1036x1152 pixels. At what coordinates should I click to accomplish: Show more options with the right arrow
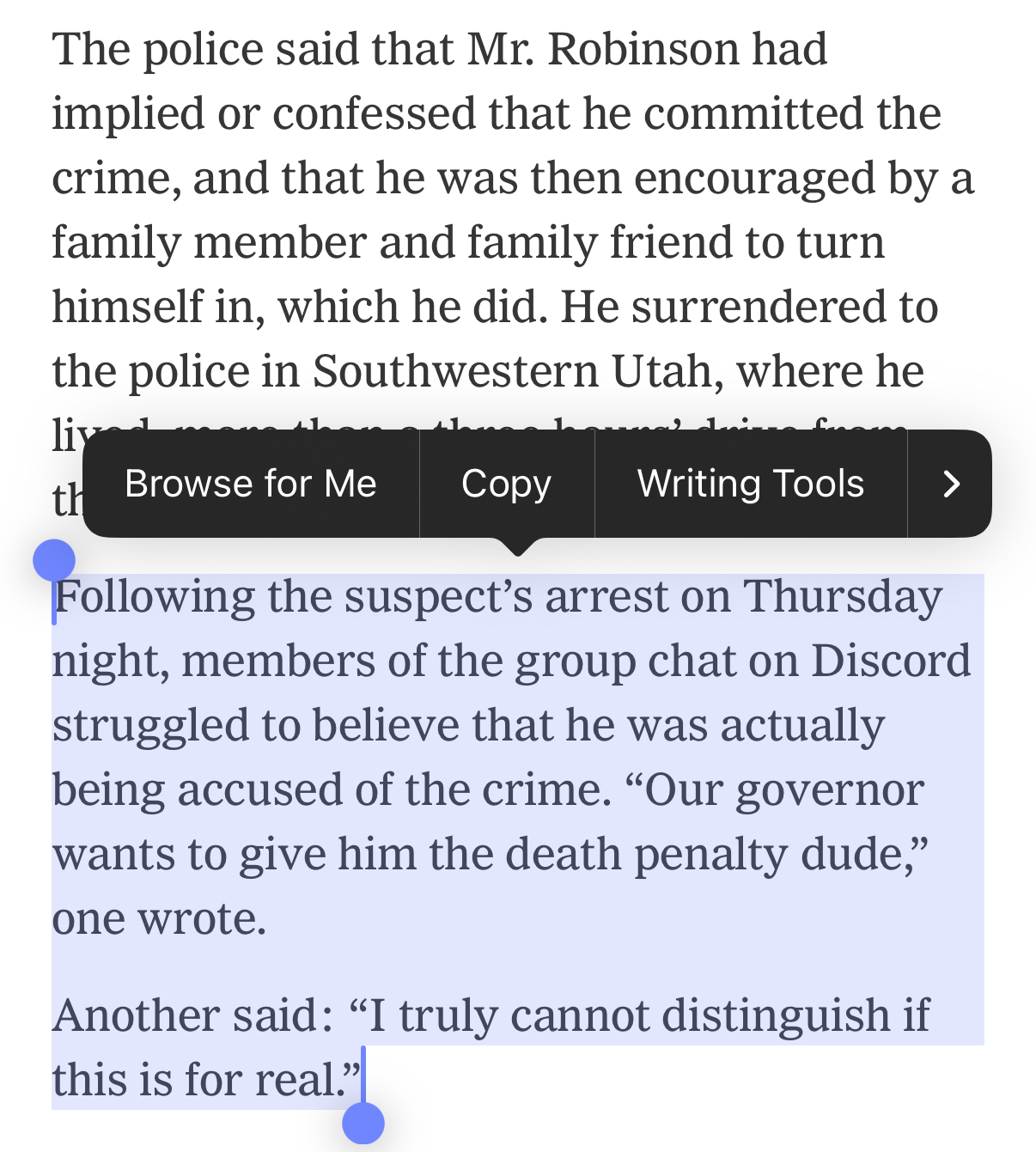coord(950,484)
